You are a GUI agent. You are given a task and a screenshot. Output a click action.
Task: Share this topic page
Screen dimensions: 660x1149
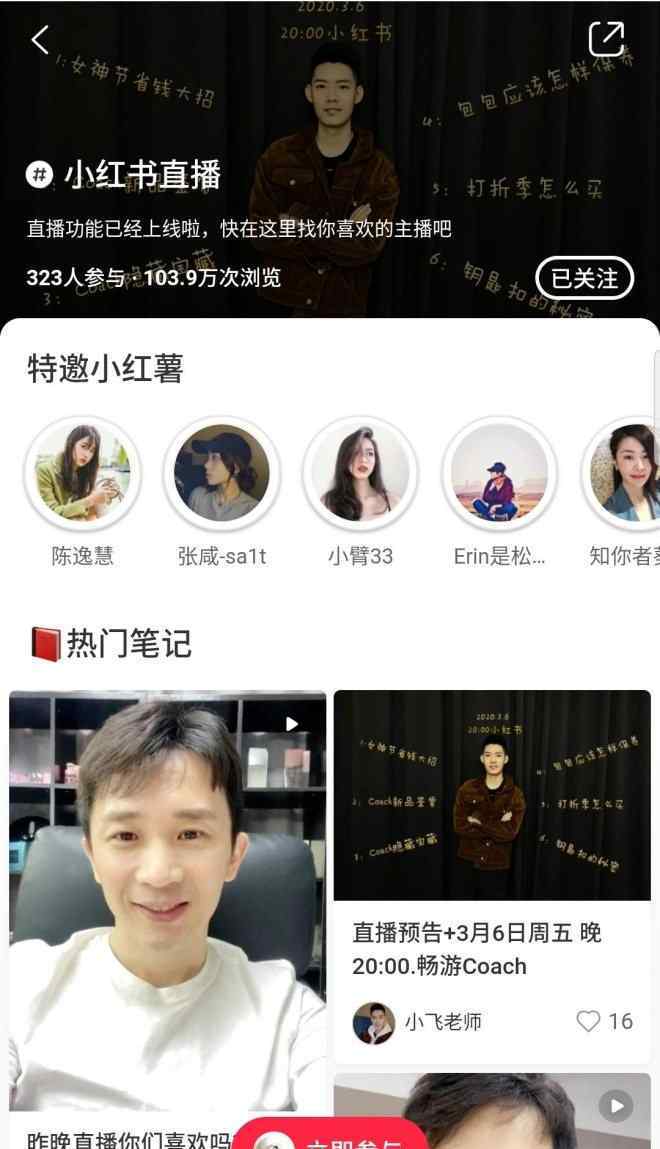(606, 39)
